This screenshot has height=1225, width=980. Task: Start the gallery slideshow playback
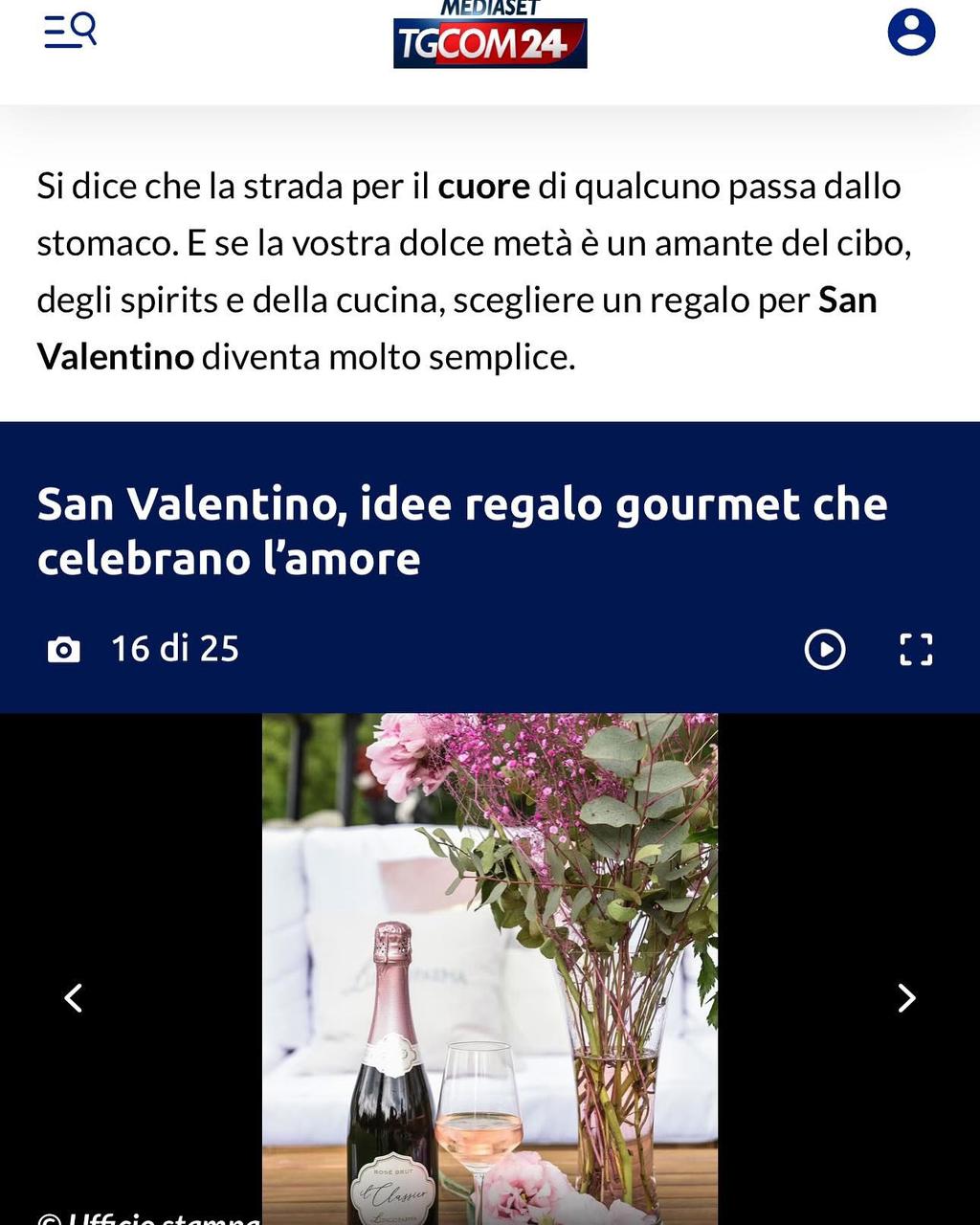point(825,650)
